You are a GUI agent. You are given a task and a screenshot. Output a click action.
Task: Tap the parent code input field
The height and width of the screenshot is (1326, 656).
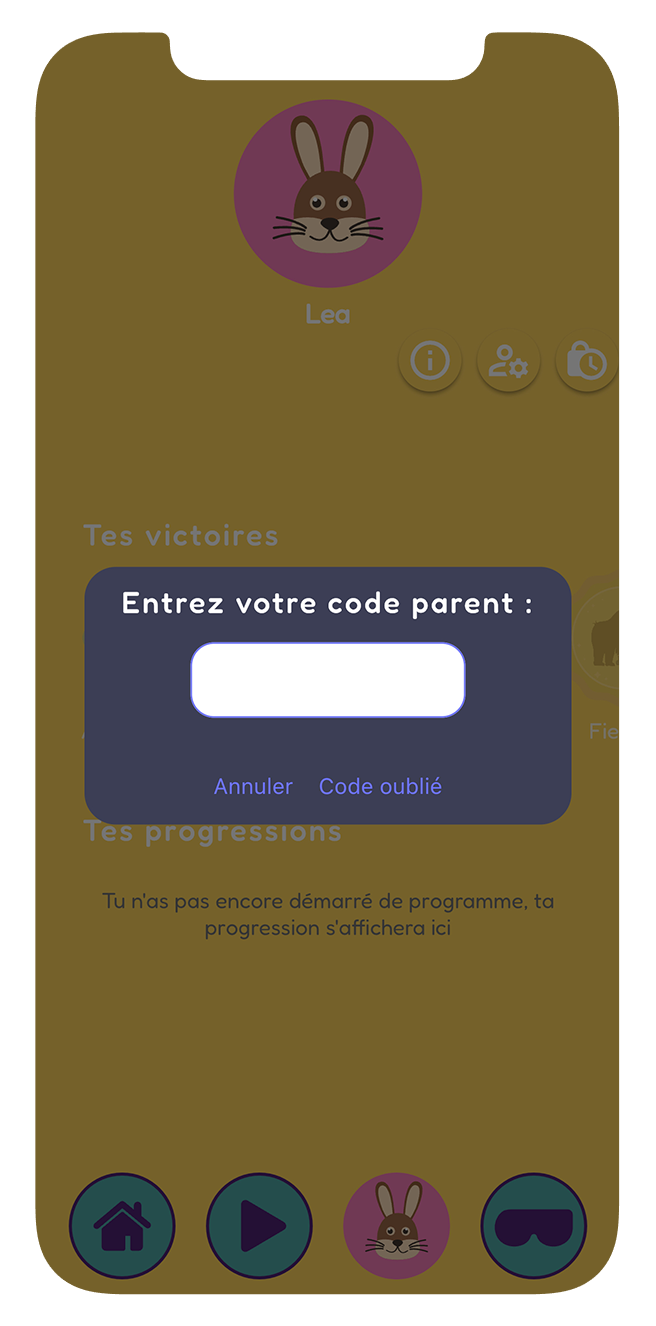tap(328, 680)
